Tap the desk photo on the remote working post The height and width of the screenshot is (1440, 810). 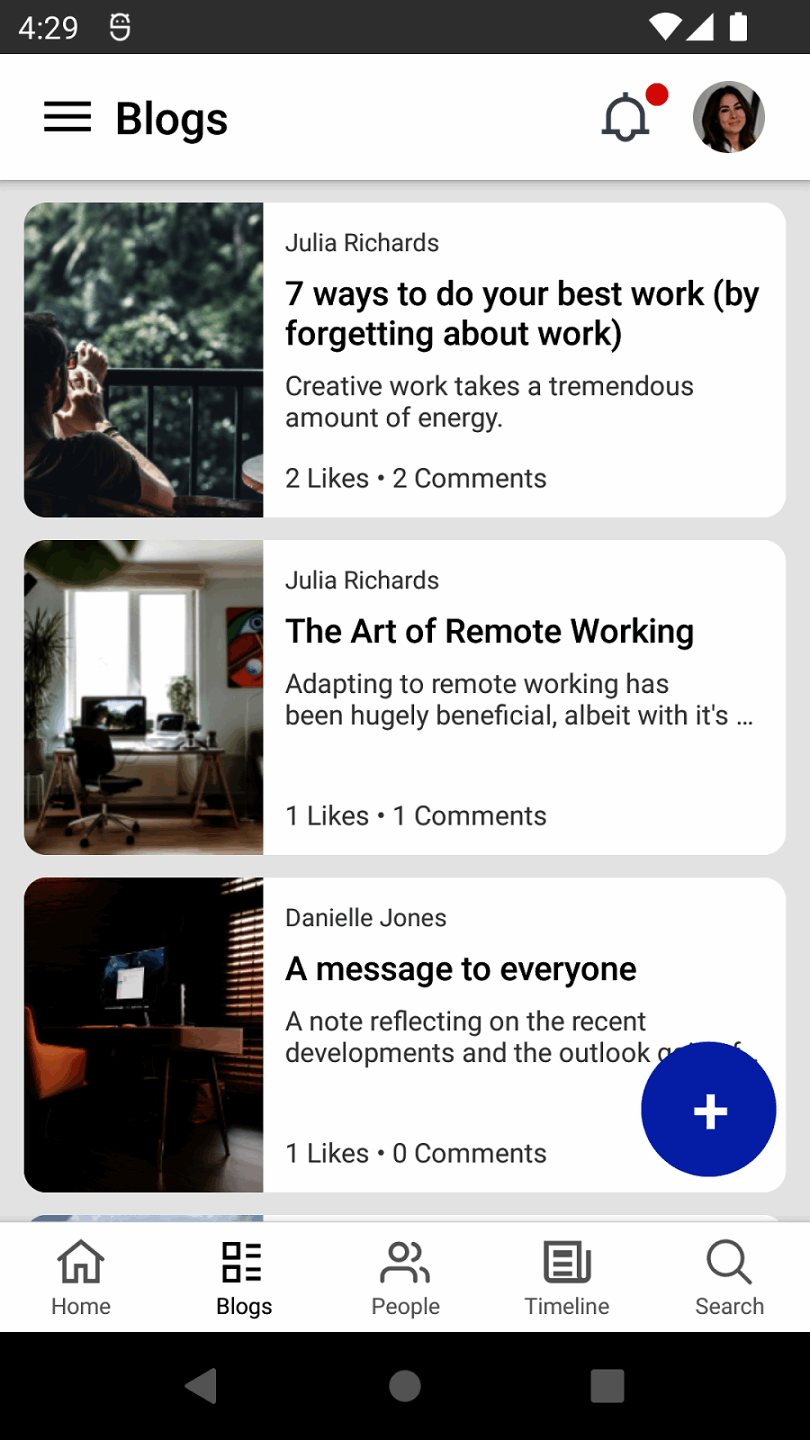point(143,697)
